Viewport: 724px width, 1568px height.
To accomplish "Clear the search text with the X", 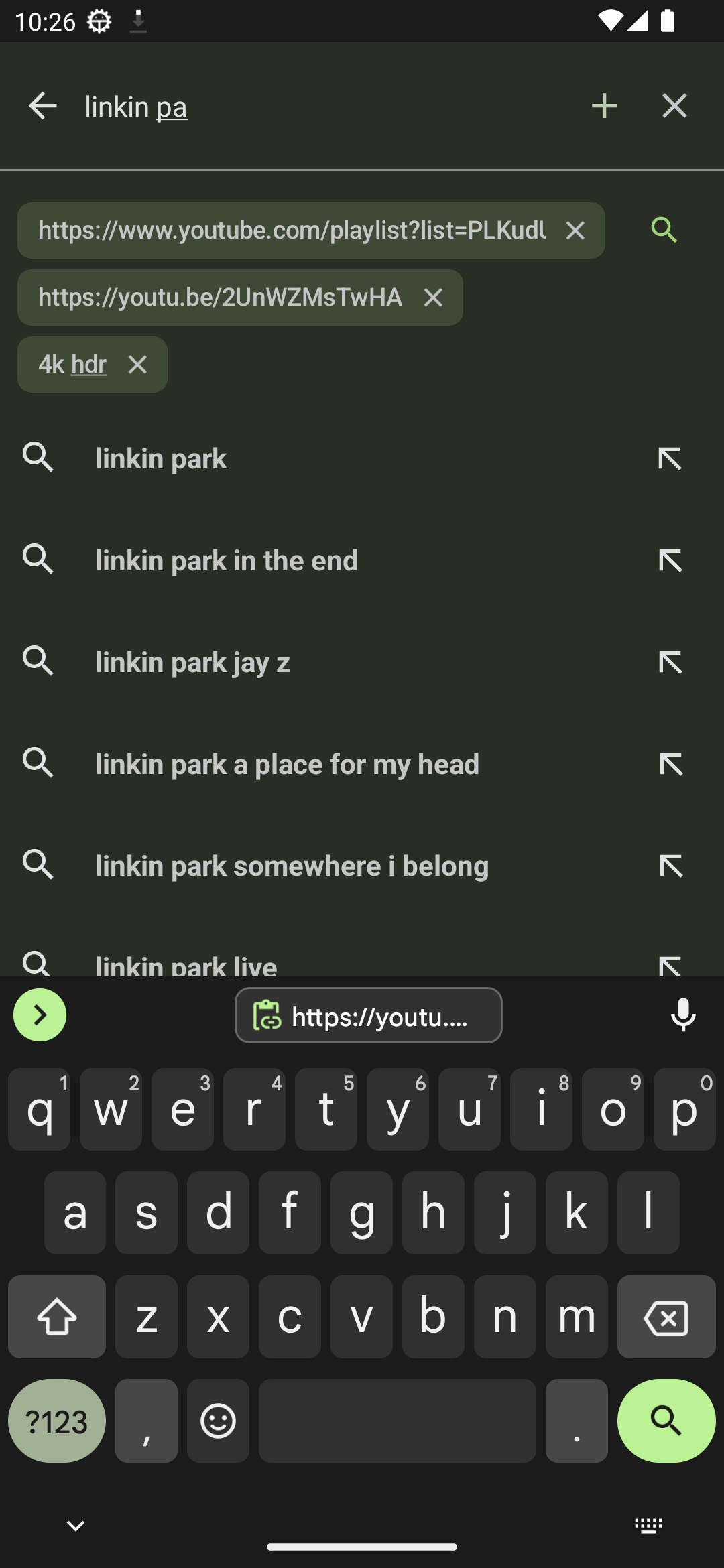I will [x=674, y=106].
